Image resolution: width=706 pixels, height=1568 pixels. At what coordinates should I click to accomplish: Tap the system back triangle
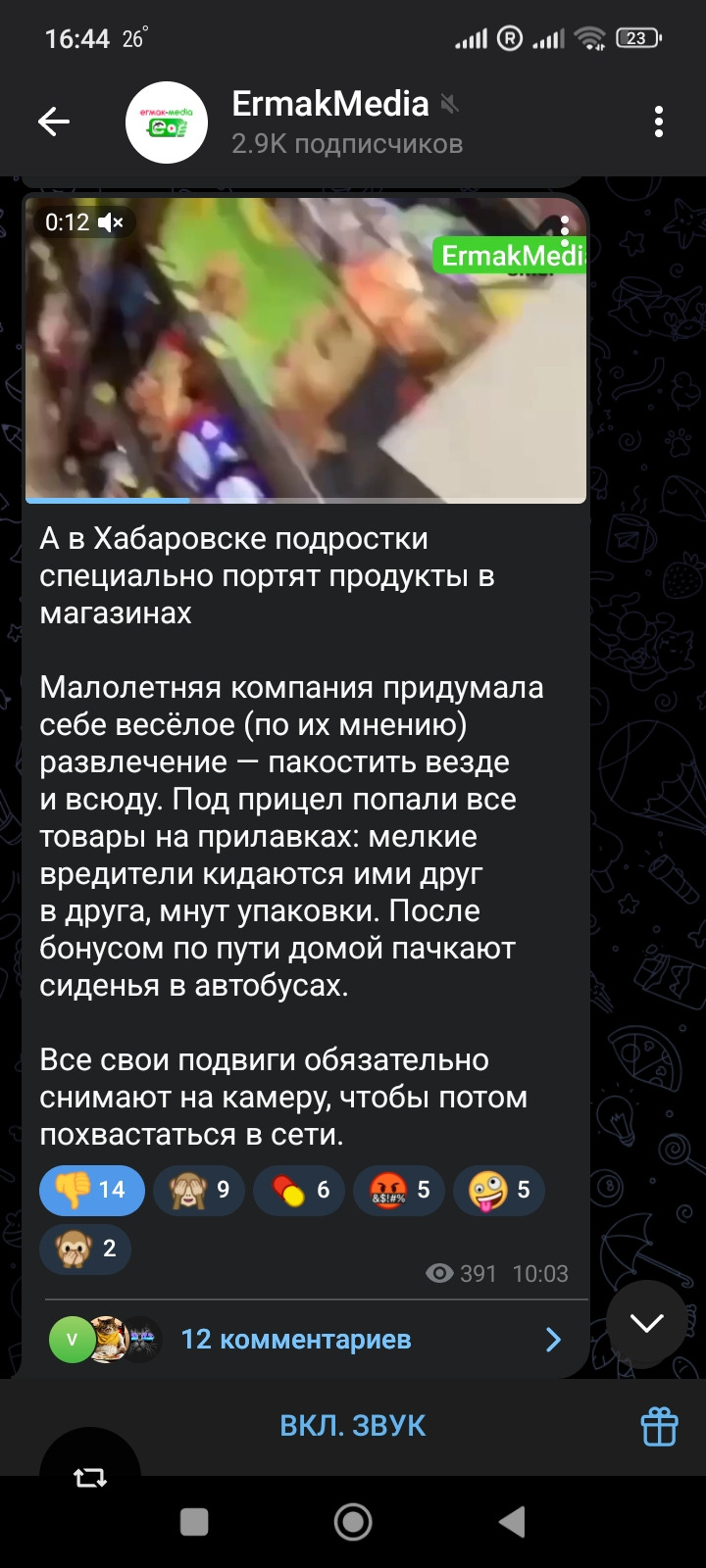512,1522
